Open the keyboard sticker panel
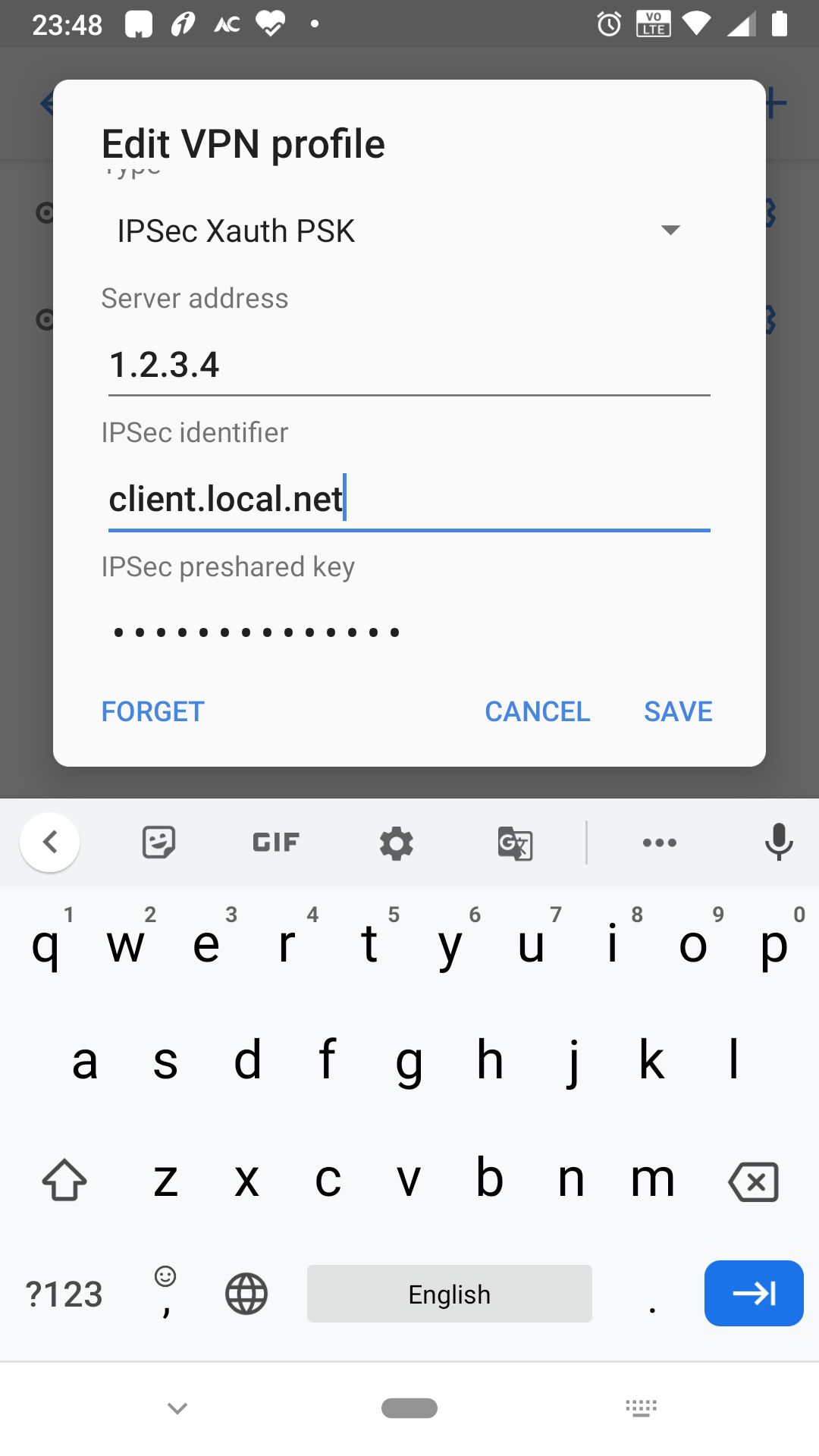Viewport: 819px width, 1456px height. (159, 843)
